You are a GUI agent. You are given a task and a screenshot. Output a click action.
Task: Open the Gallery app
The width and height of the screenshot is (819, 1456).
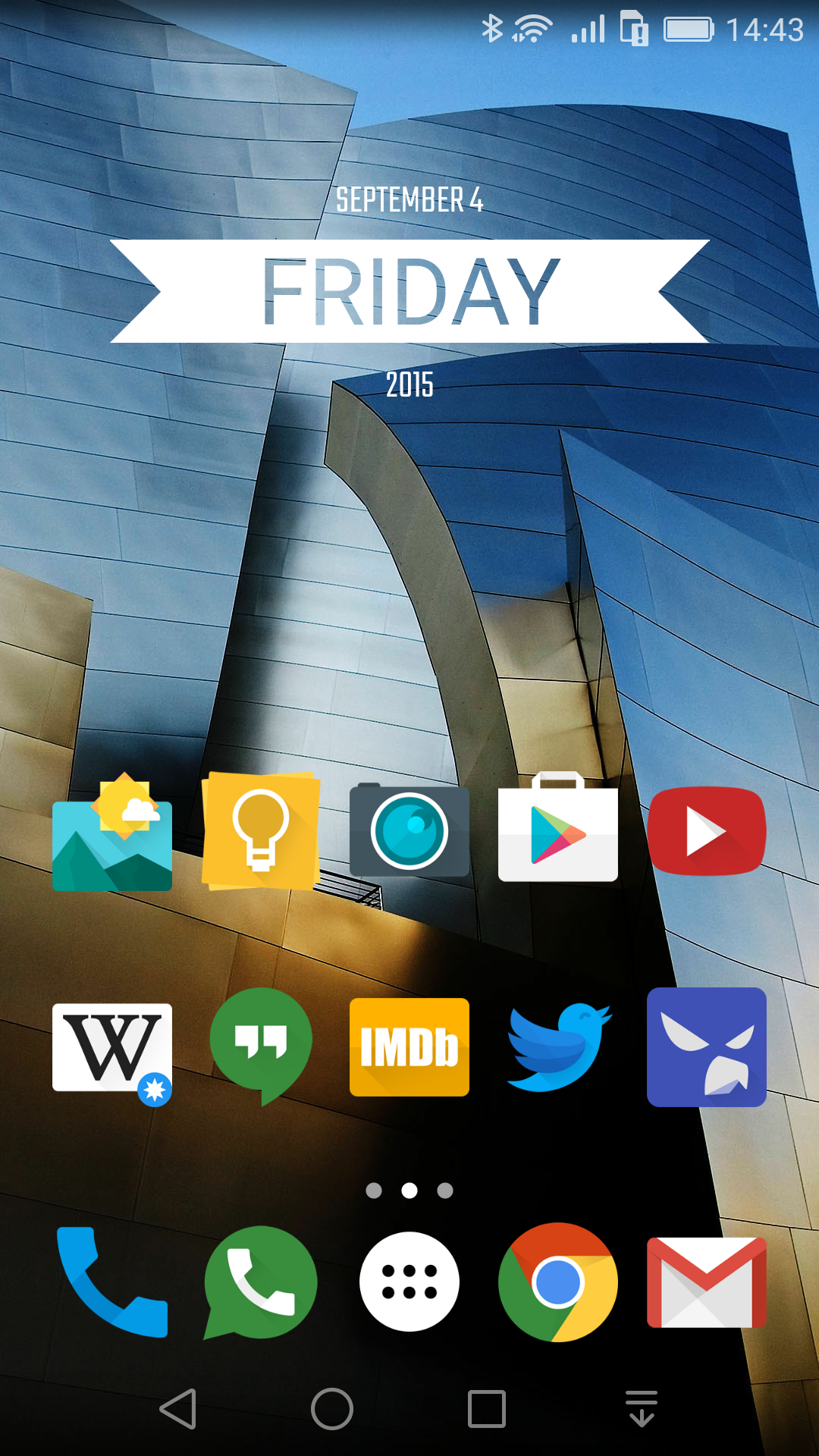[112, 832]
